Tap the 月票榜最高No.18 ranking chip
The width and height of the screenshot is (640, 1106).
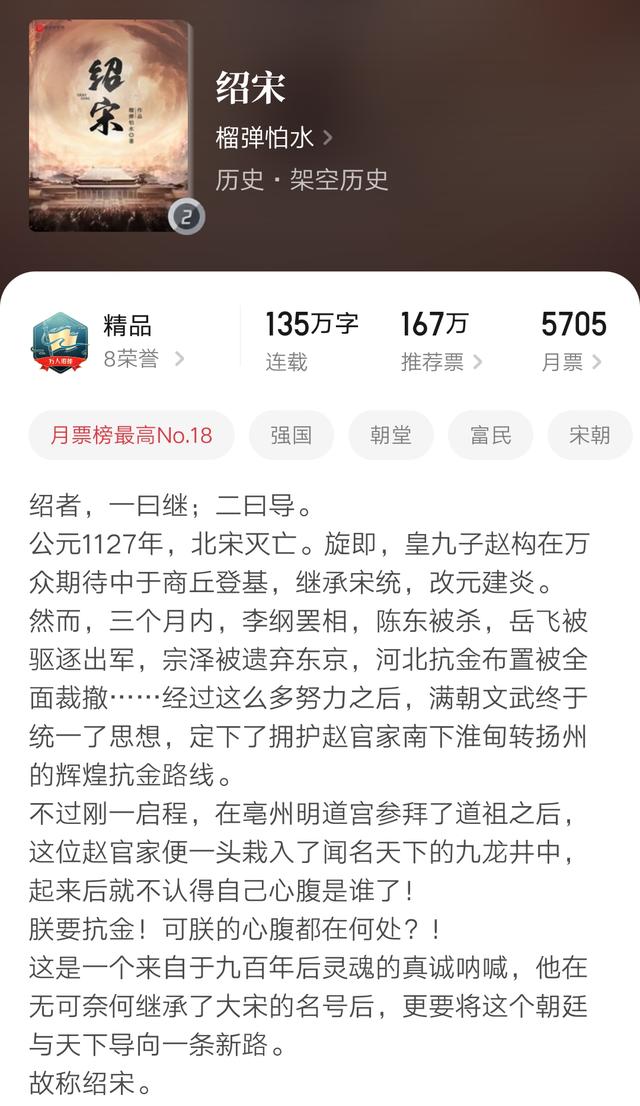tap(132, 435)
